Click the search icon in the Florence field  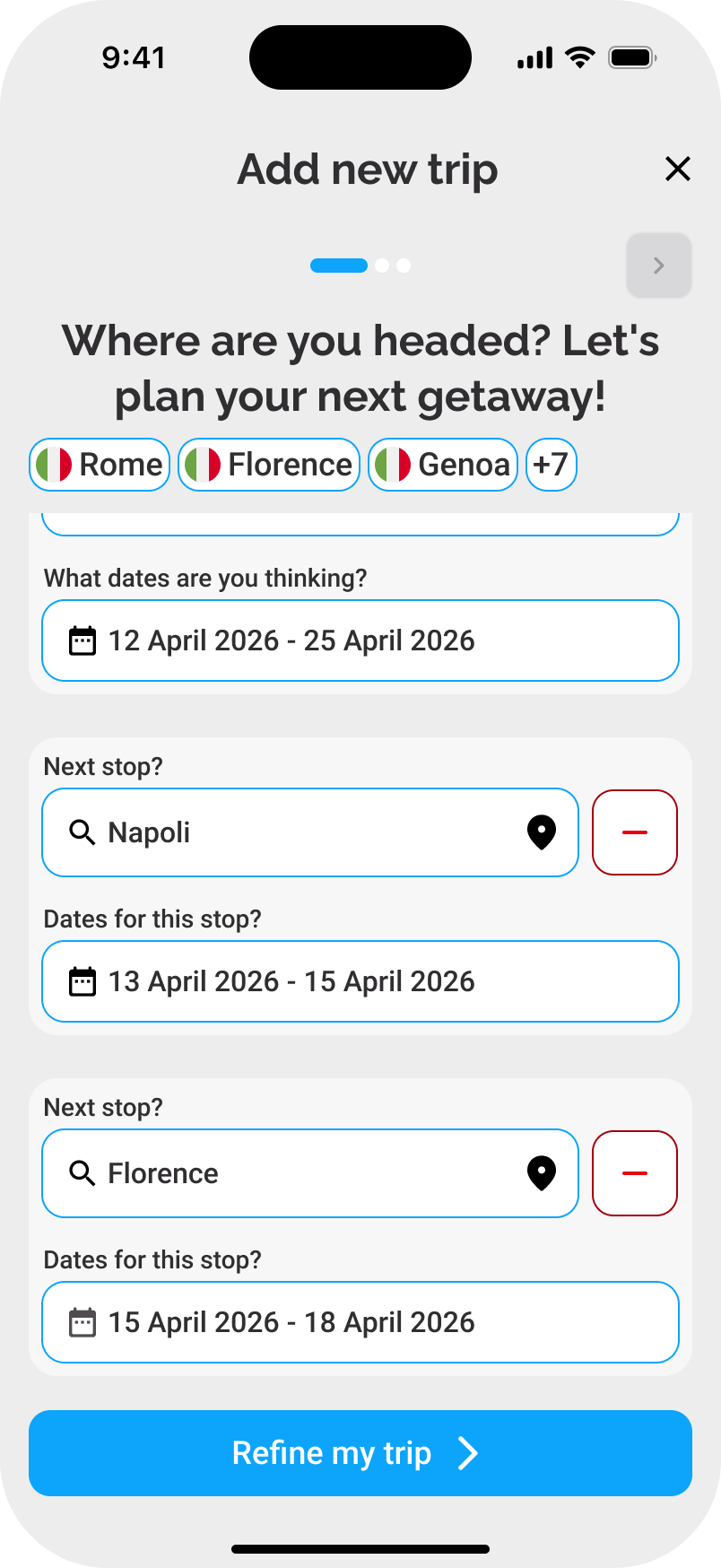[x=82, y=1173]
